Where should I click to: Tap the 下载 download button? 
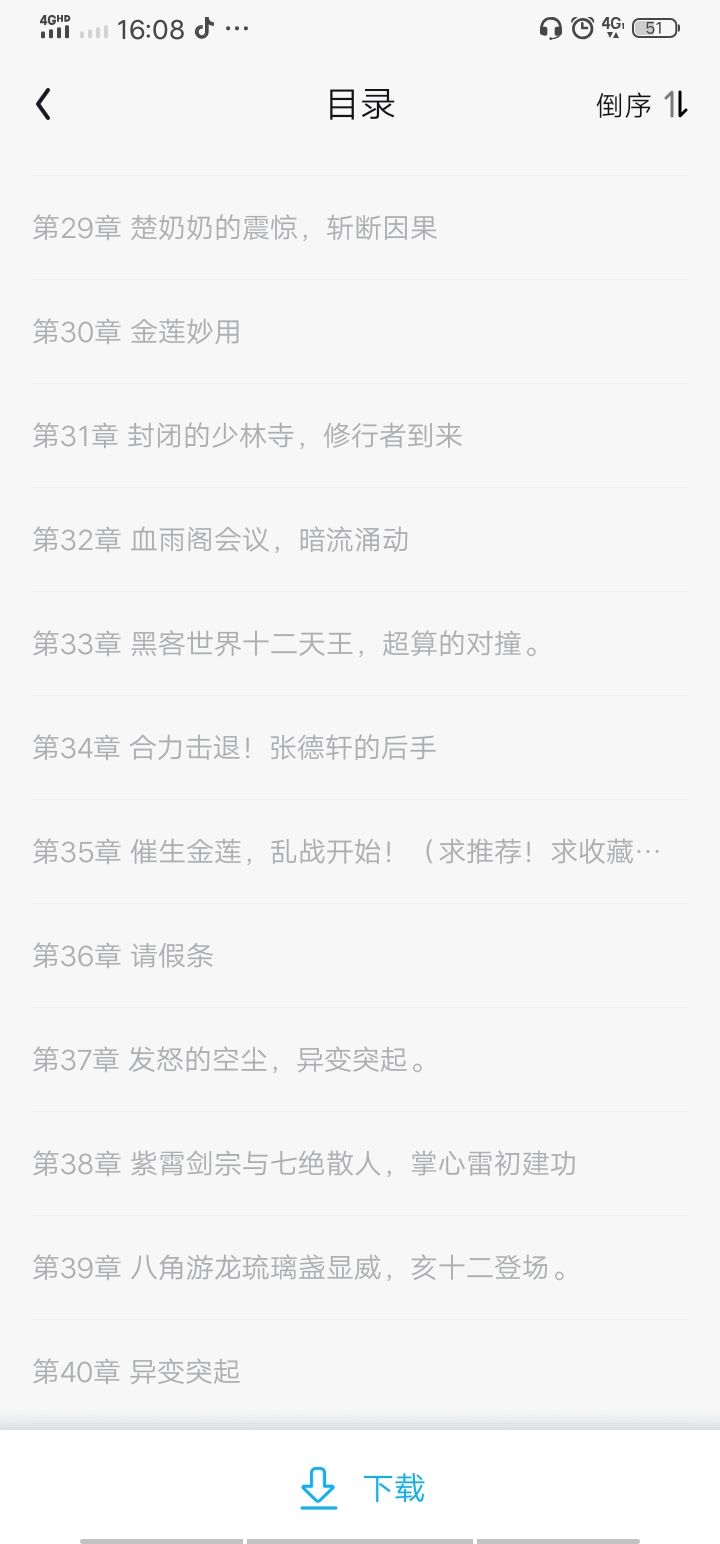point(362,1488)
